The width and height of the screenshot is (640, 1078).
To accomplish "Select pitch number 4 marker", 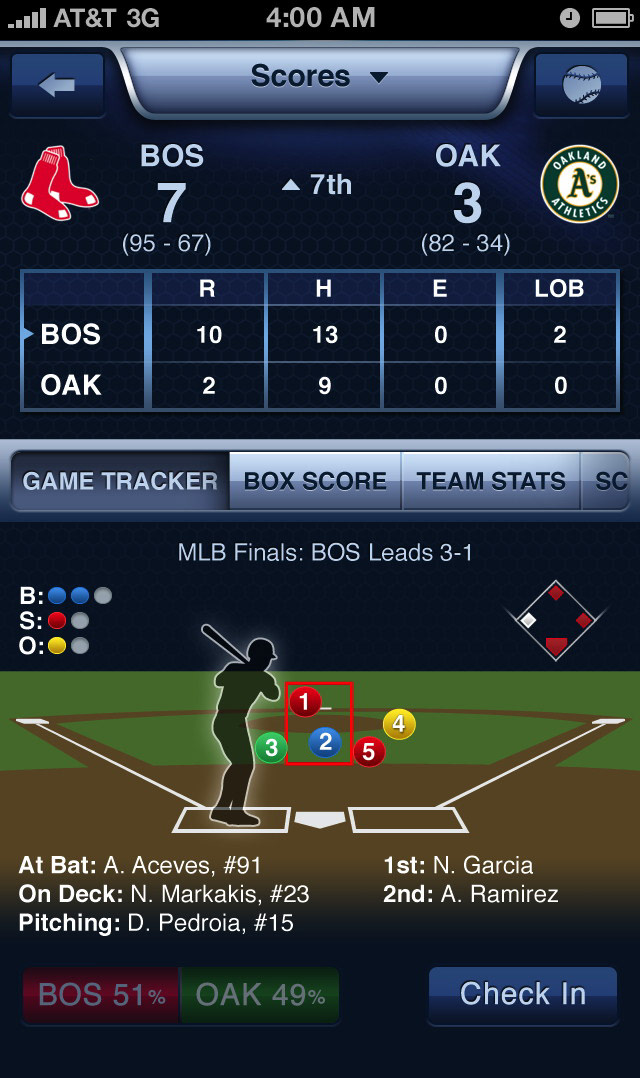I will (x=399, y=723).
